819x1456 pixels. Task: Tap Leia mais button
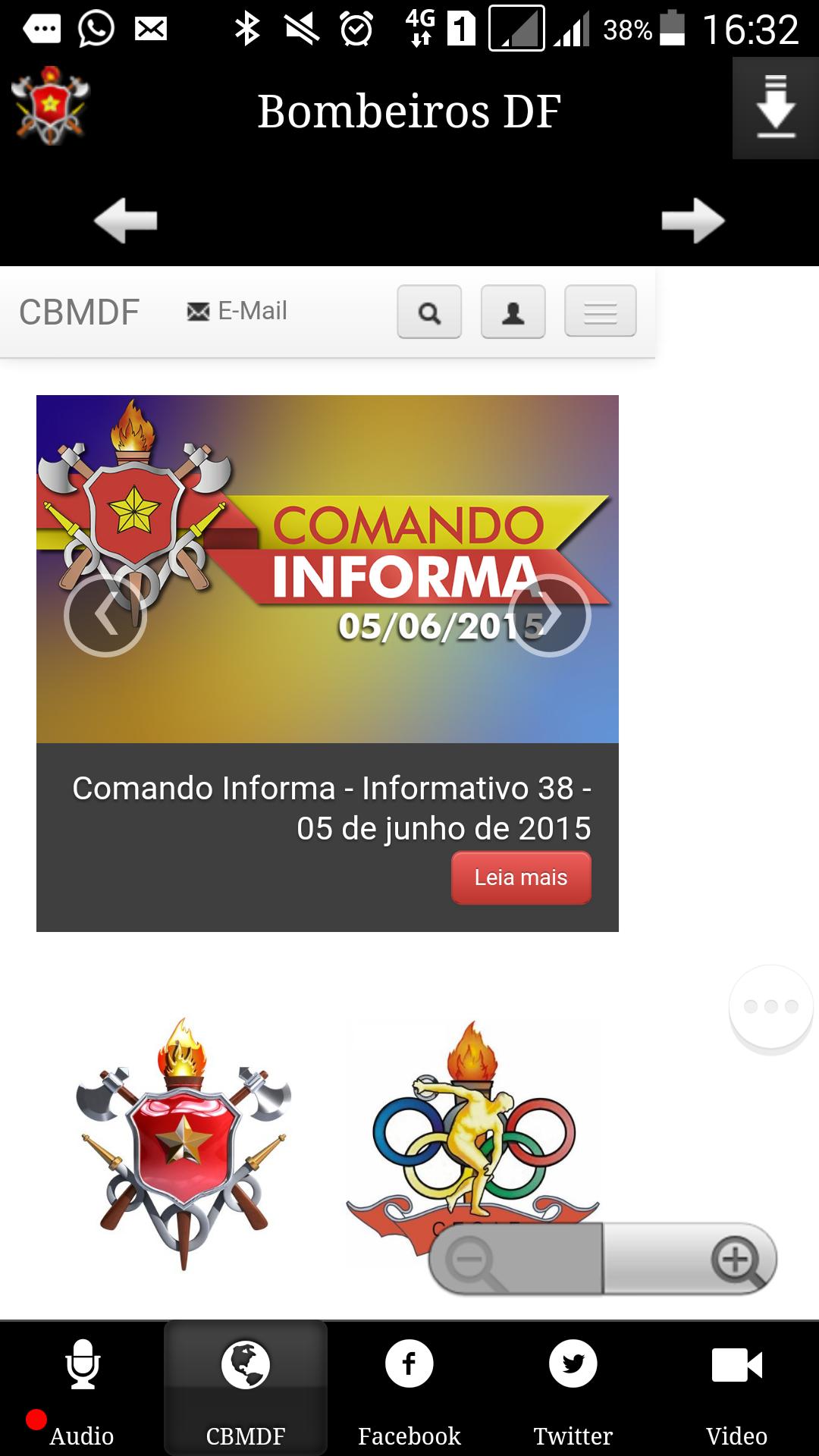coord(521,877)
